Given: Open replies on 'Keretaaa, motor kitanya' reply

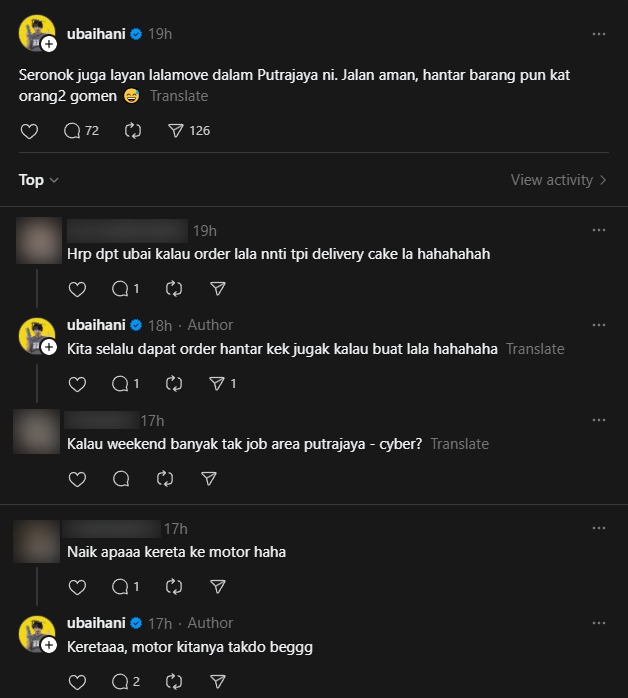Looking at the screenshot, I should coord(127,682).
